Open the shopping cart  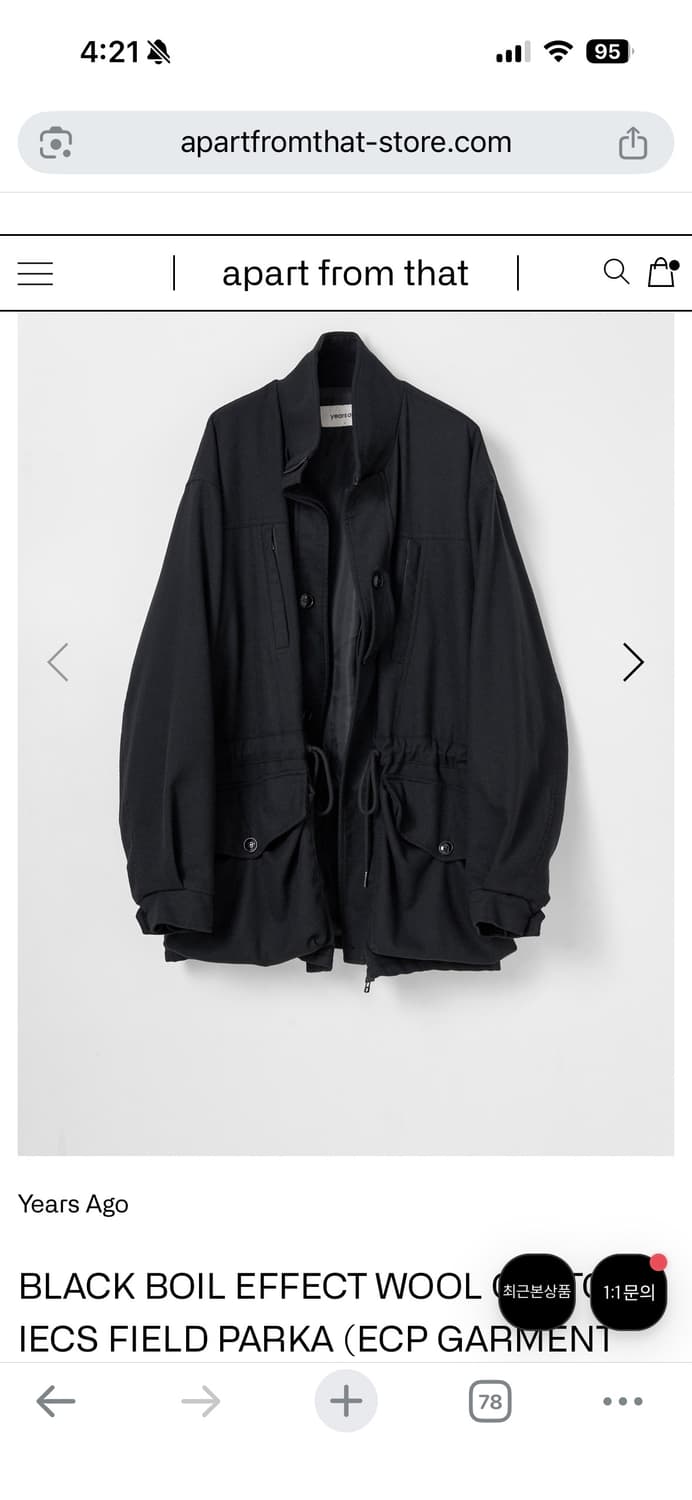(x=662, y=272)
